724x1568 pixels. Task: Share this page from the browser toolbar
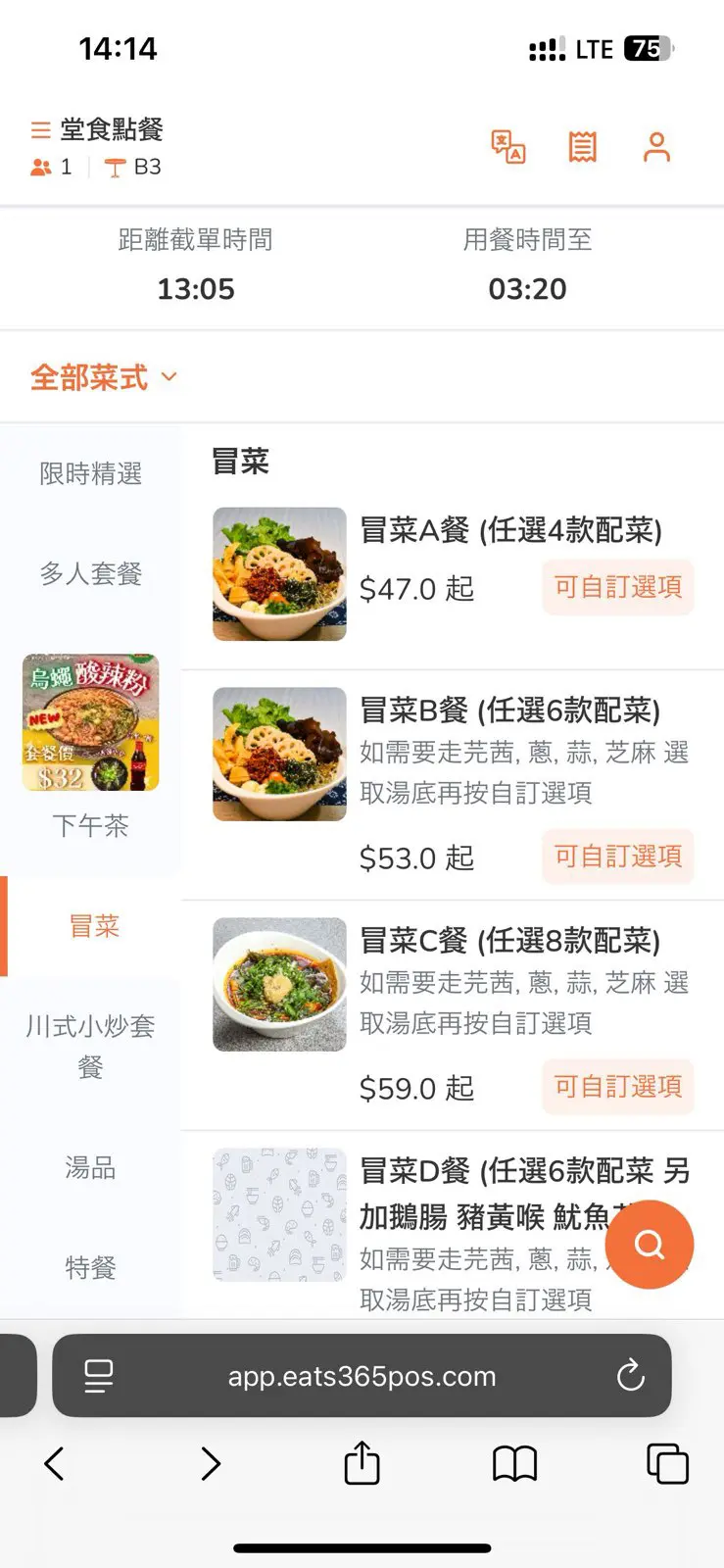[x=362, y=1464]
